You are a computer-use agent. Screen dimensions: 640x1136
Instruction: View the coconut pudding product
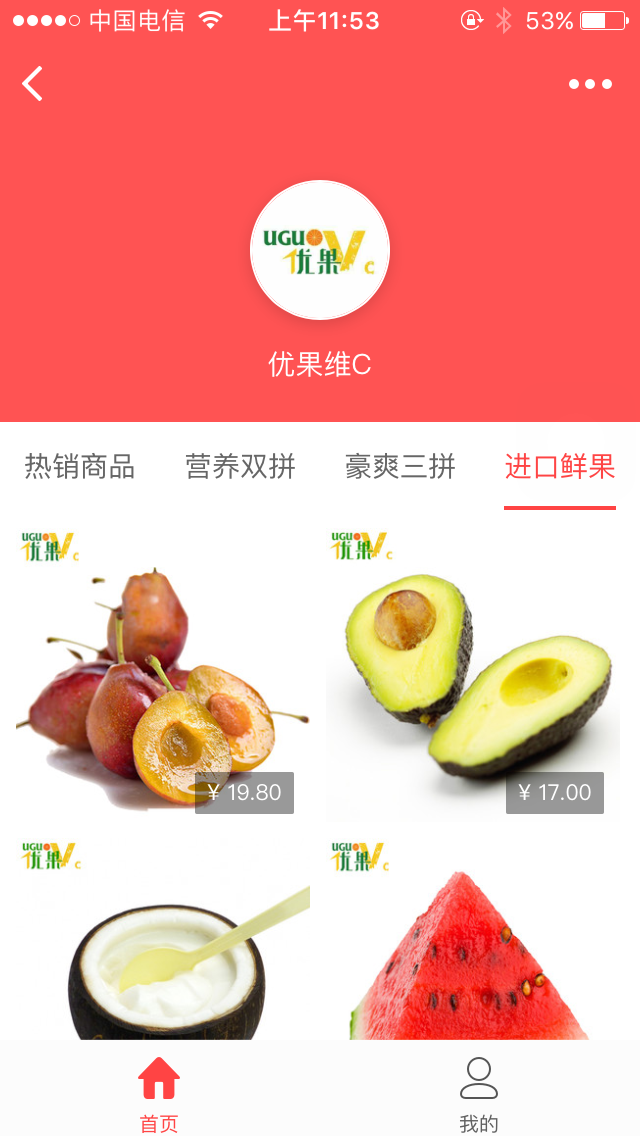click(160, 950)
